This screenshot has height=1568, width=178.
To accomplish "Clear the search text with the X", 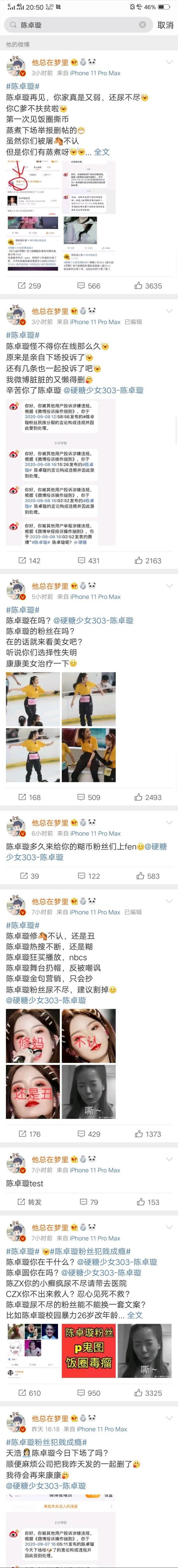I will 143,25.
